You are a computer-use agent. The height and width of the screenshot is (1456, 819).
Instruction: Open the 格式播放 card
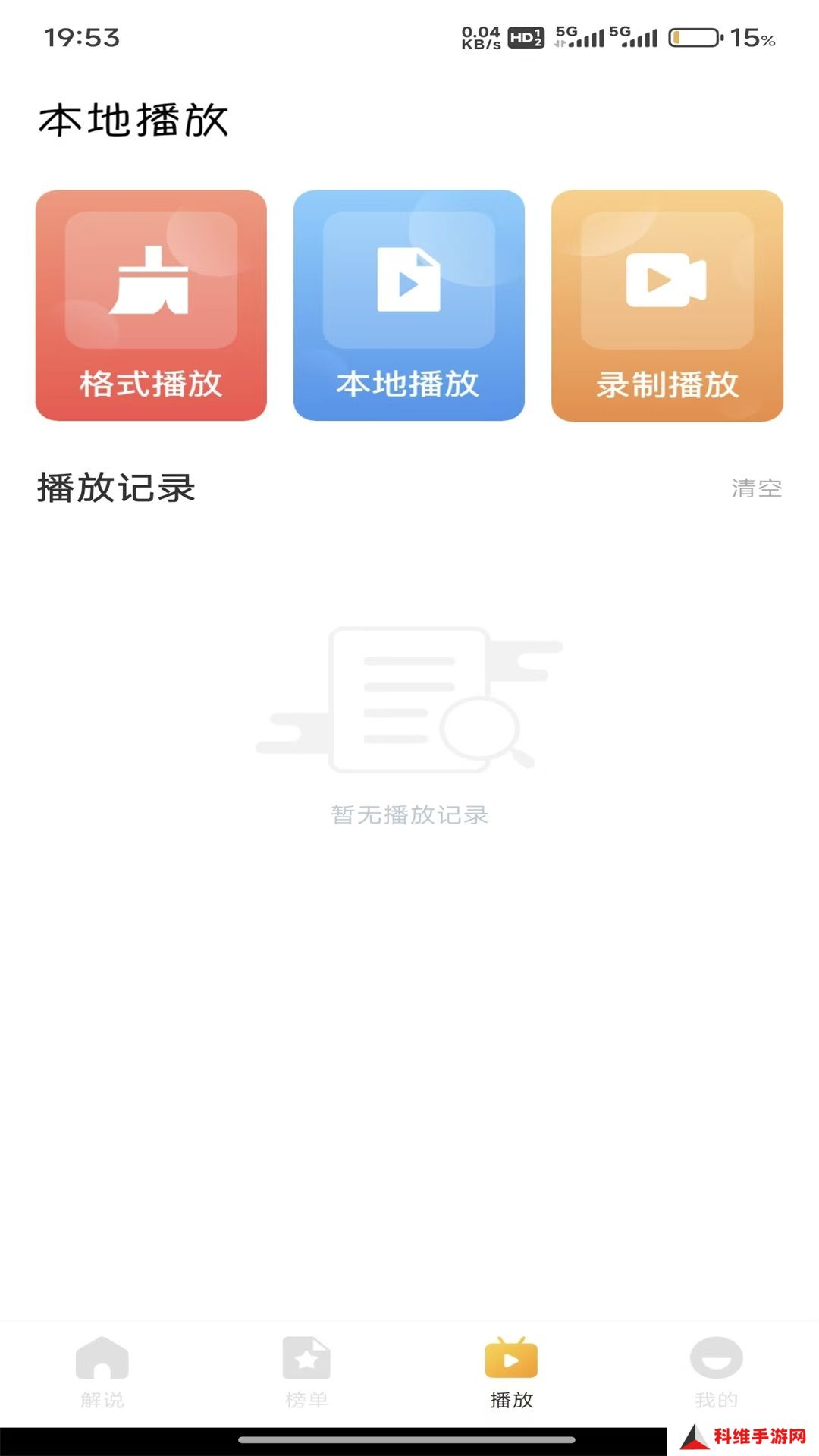tap(151, 305)
